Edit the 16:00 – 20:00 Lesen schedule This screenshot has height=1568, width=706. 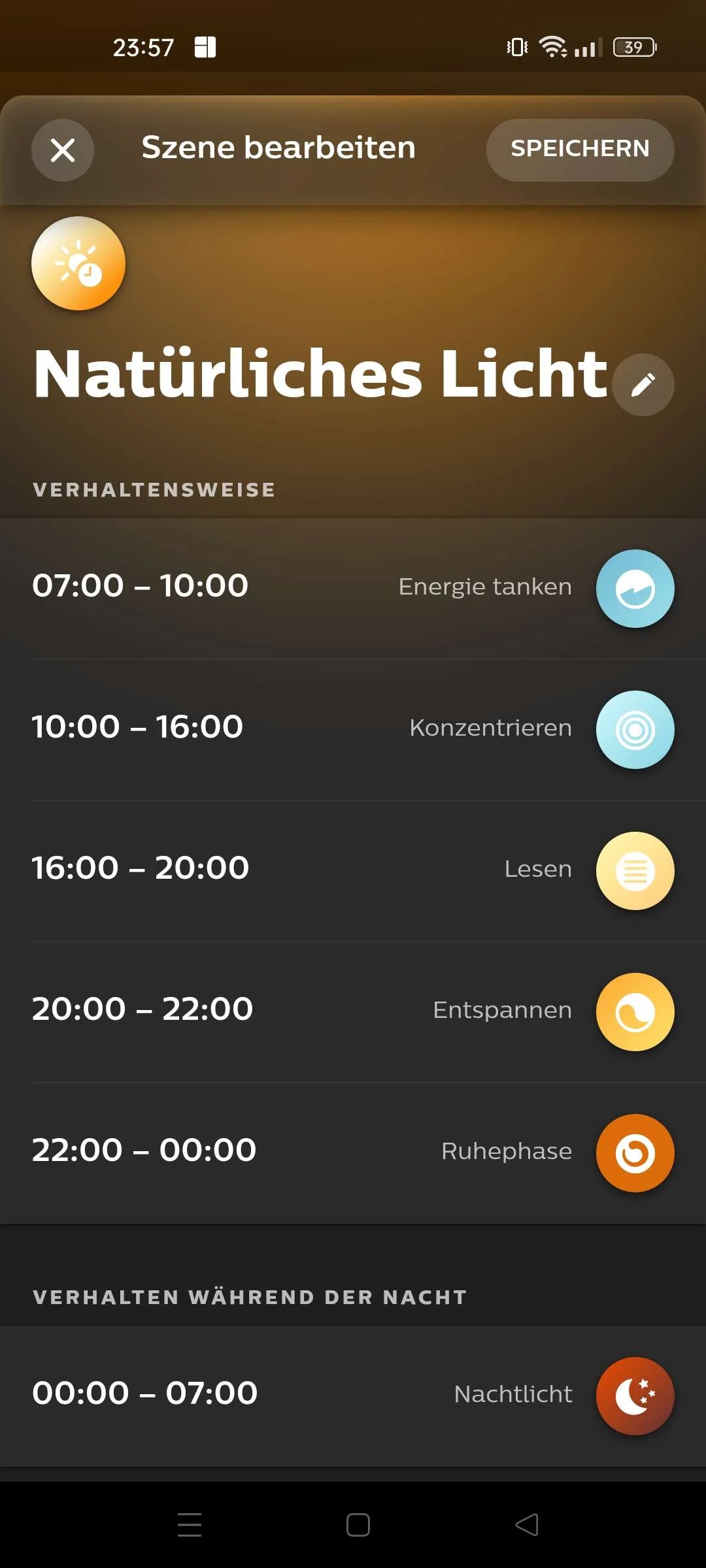pos(139,867)
